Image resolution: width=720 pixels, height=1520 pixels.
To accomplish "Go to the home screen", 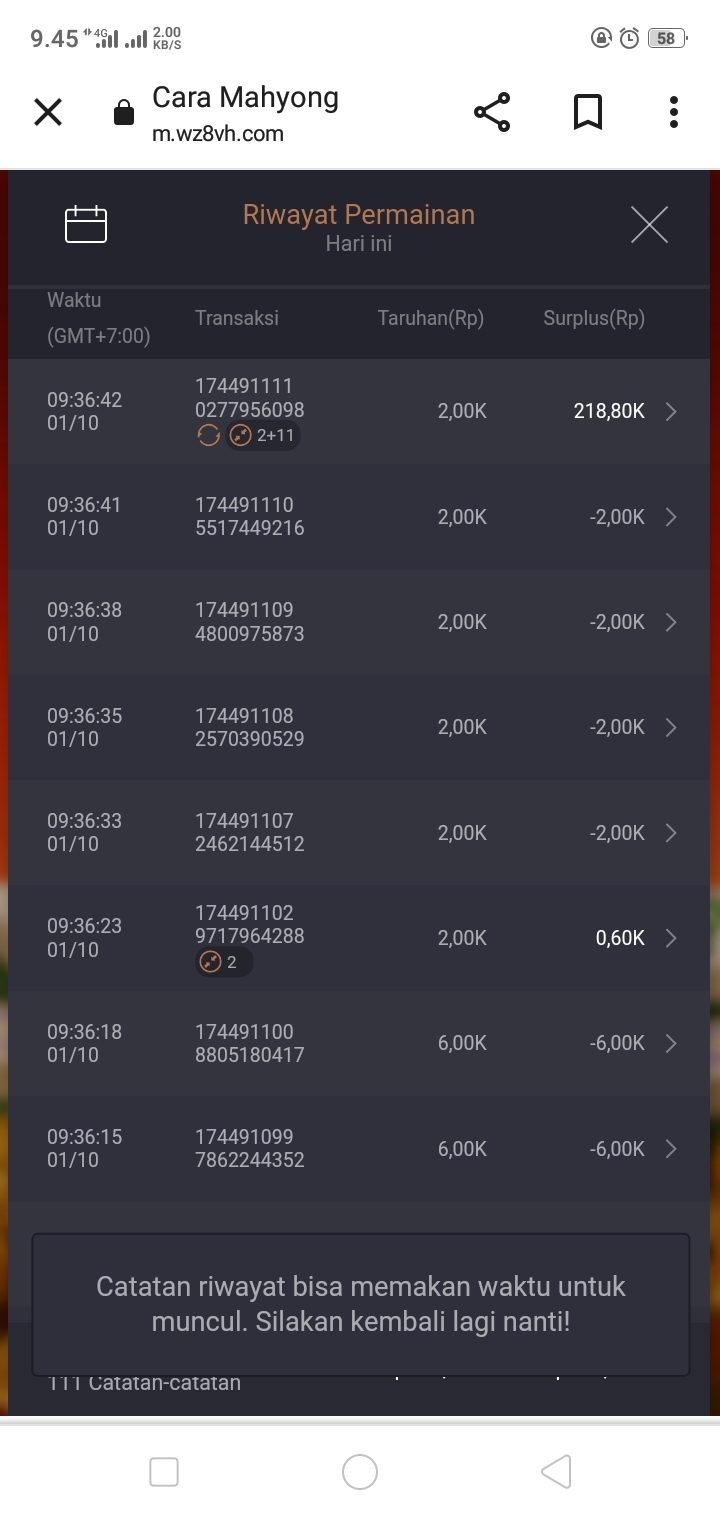I will pos(360,1471).
